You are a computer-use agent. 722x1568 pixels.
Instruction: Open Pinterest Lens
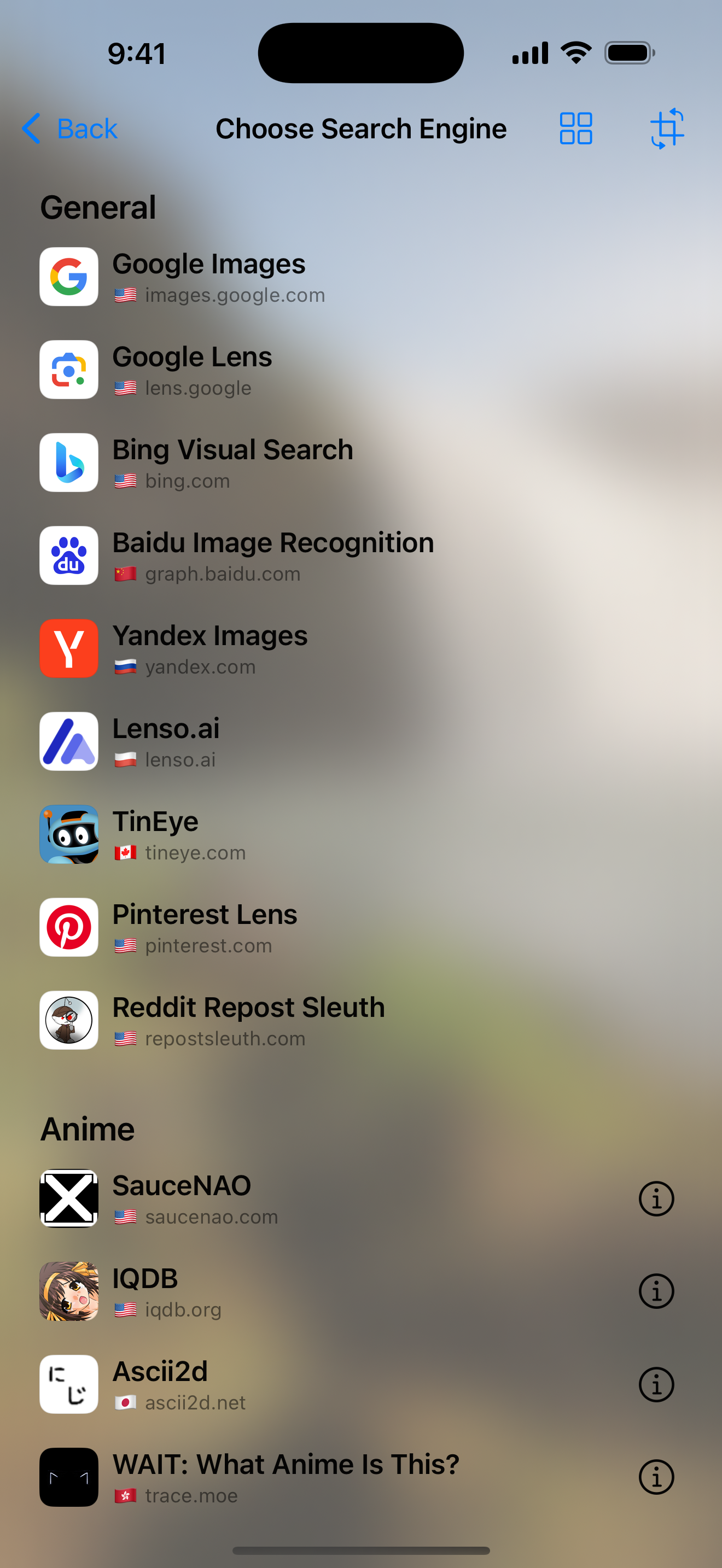click(x=204, y=927)
